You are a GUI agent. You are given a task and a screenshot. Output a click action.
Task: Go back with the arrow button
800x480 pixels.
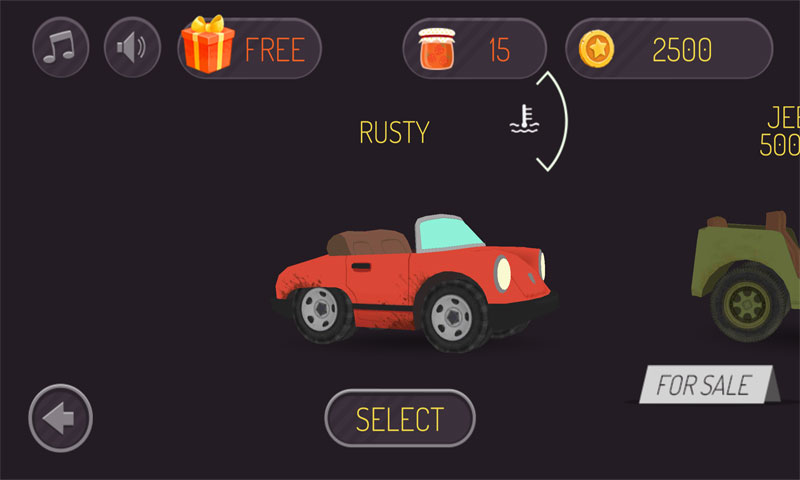coord(60,418)
